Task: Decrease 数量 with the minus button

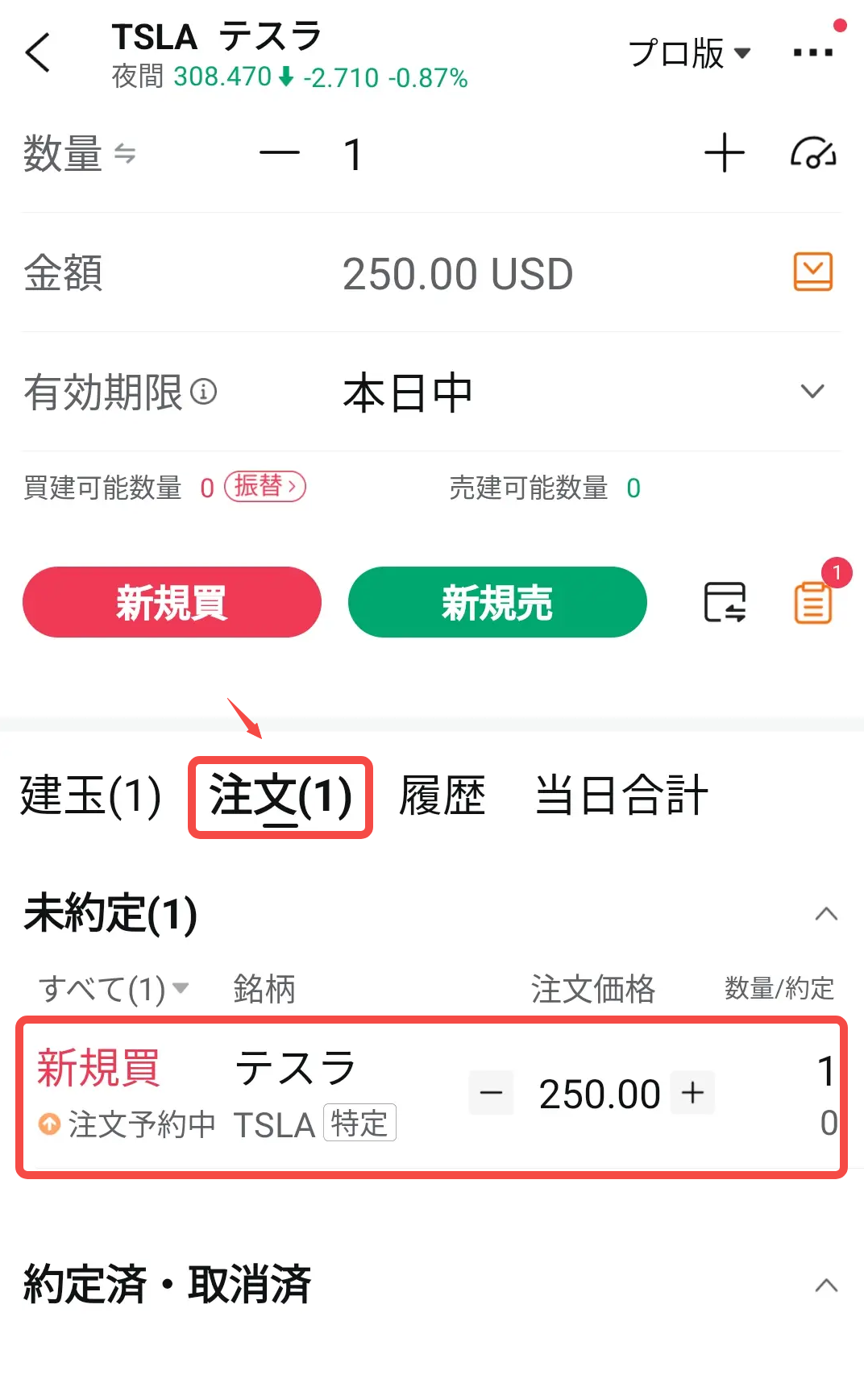Action: coord(279,153)
